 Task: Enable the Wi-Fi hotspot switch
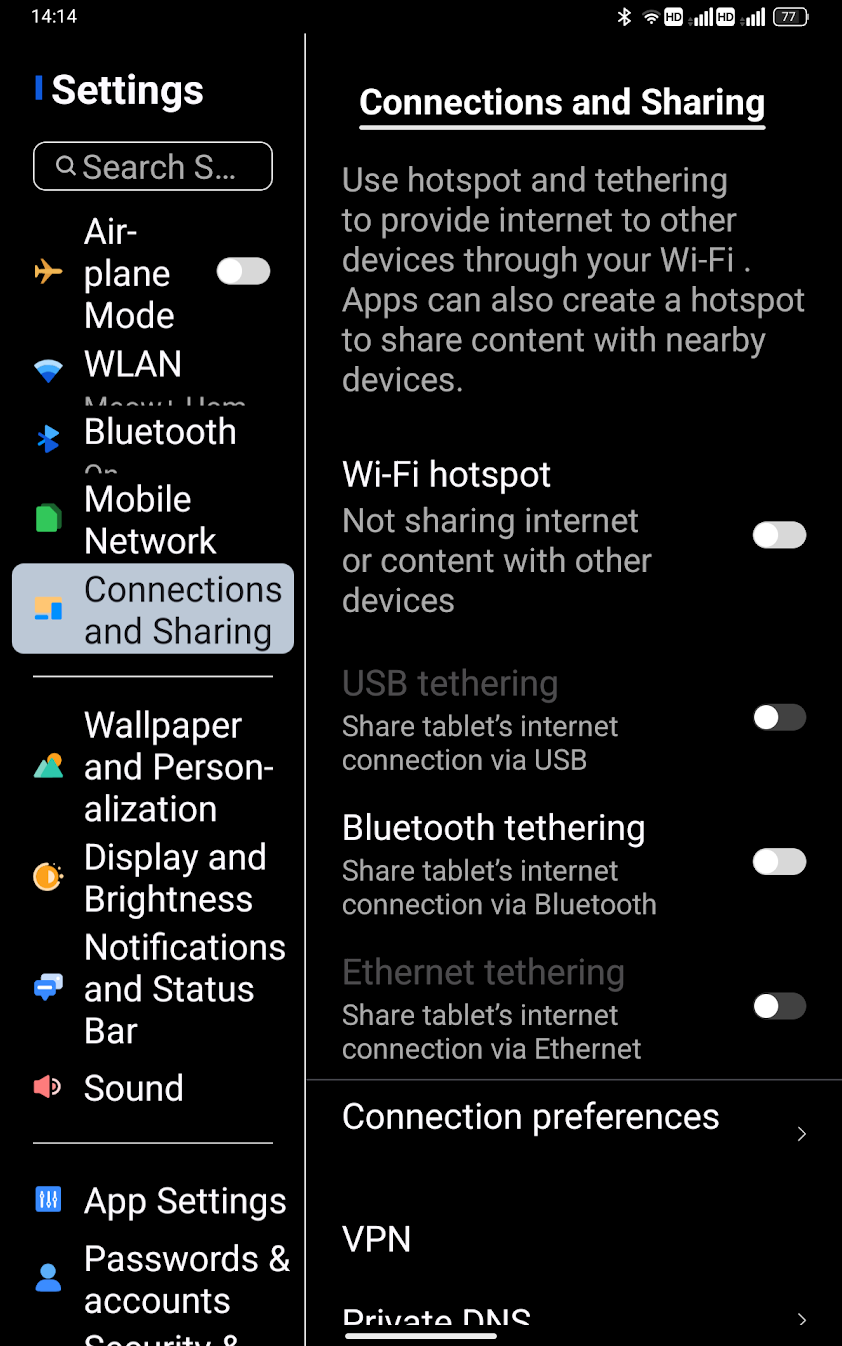click(779, 536)
